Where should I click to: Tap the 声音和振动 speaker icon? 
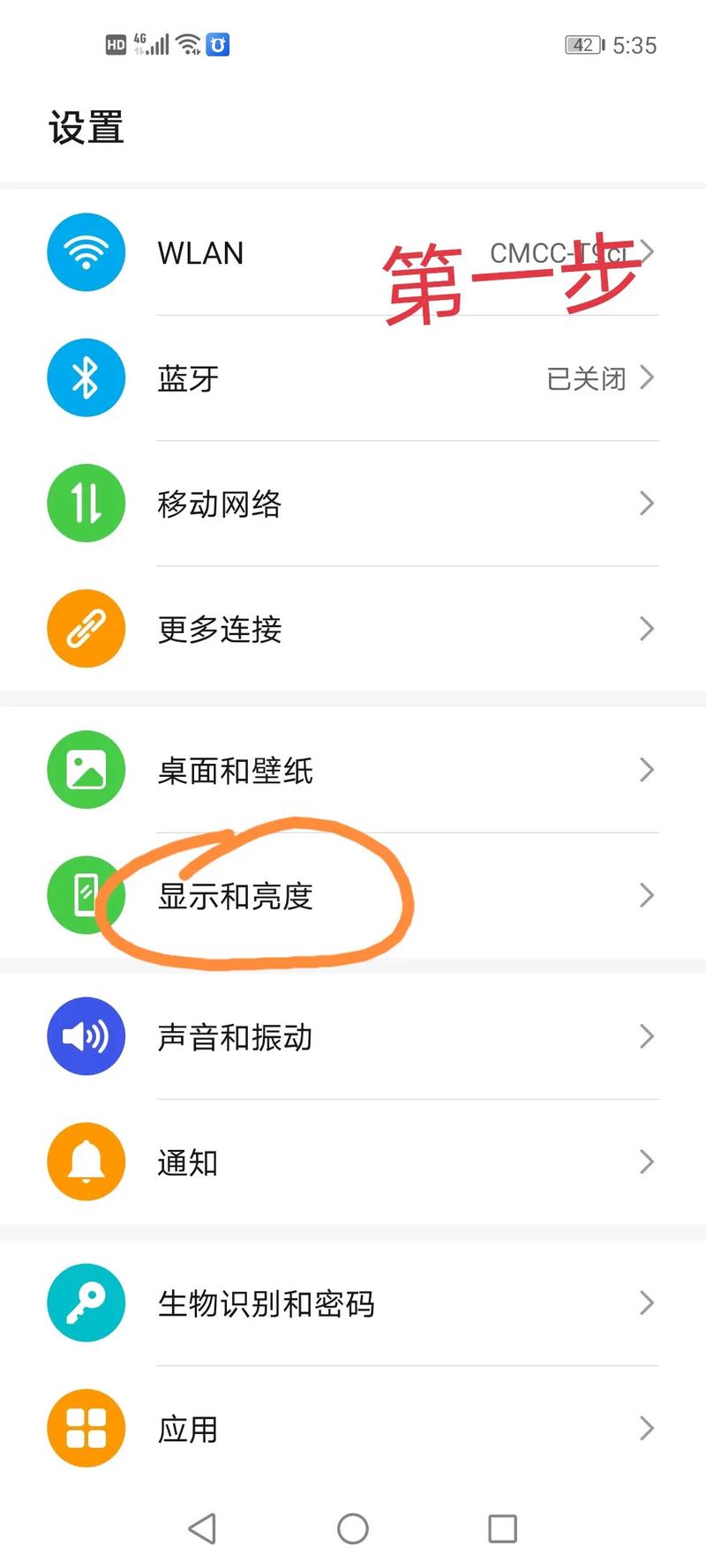click(x=86, y=1036)
